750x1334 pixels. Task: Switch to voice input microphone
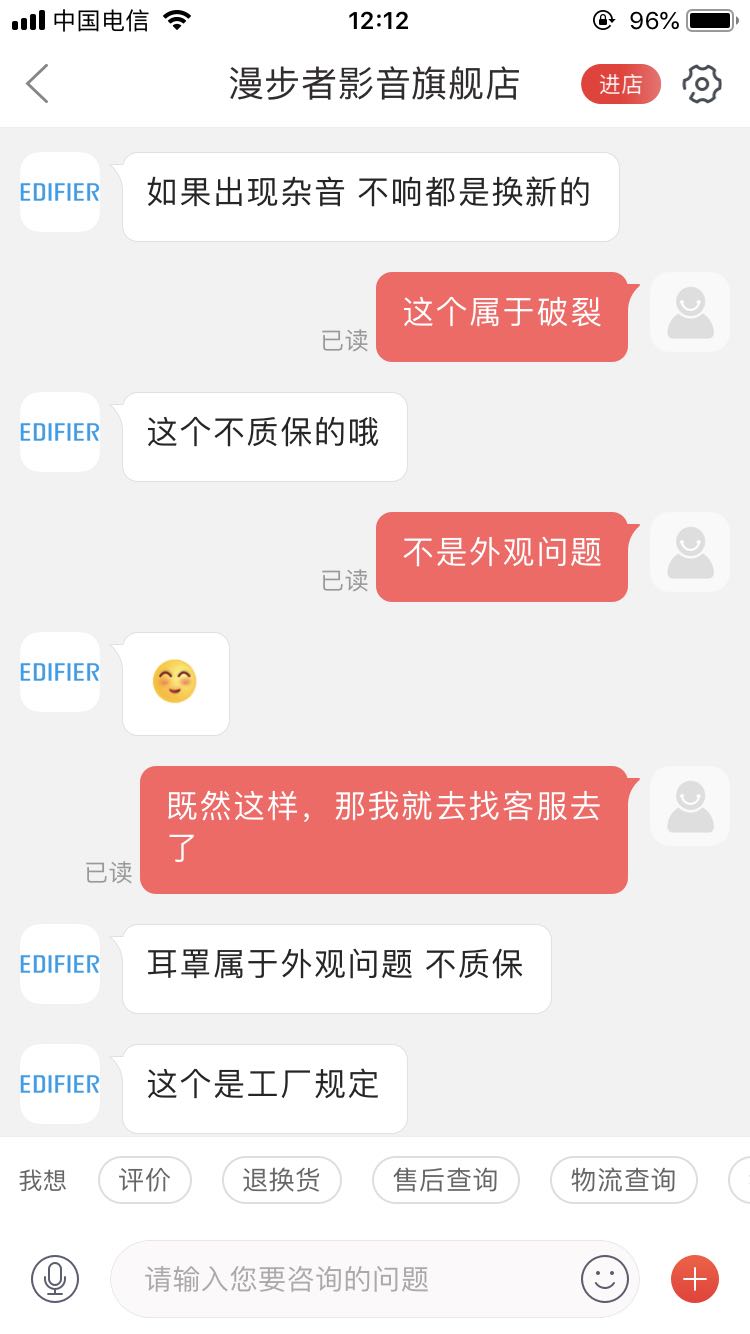[x=55, y=1278]
